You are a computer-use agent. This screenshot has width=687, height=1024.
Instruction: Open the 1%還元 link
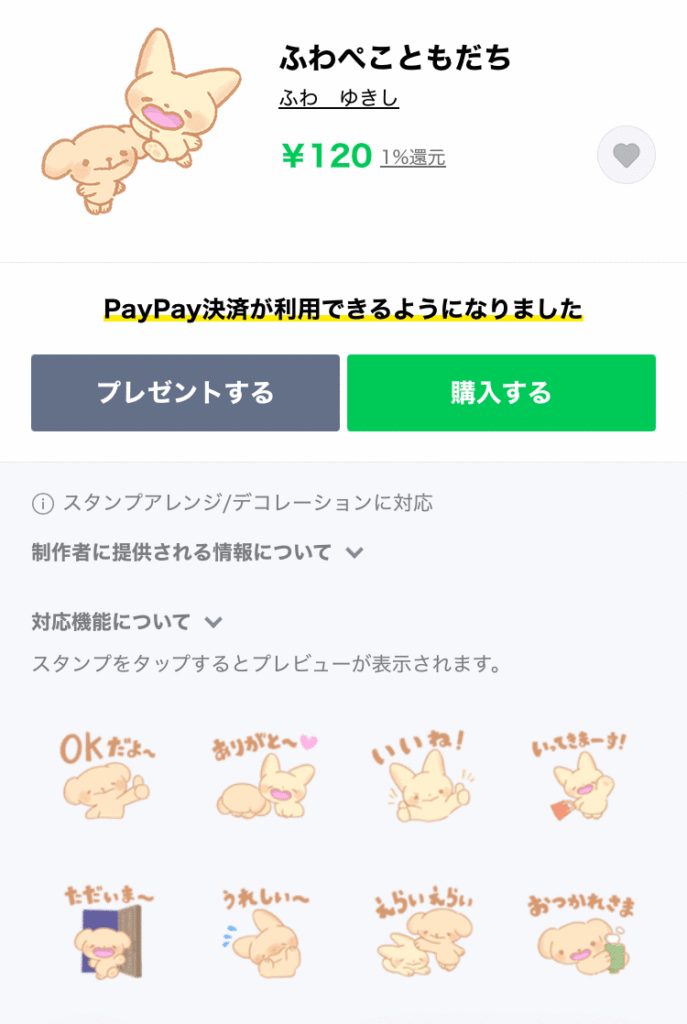412,157
